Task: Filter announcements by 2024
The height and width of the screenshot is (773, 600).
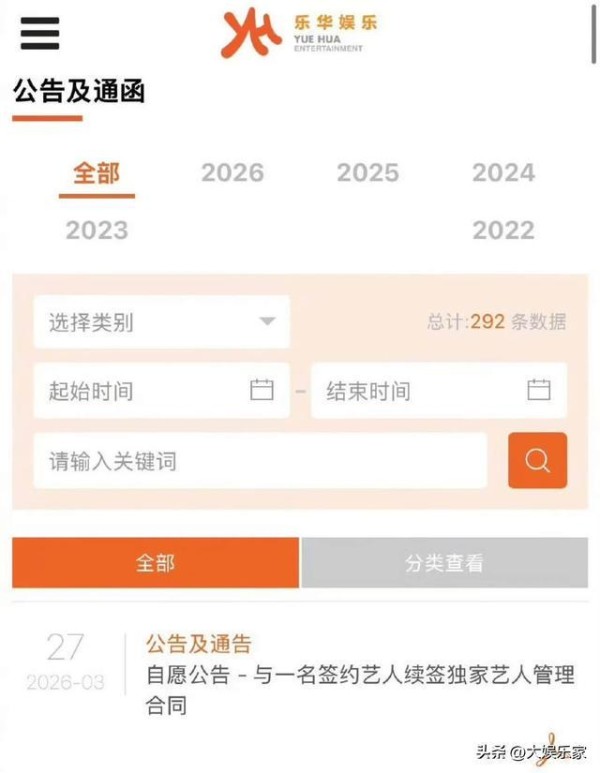Action: tap(503, 174)
